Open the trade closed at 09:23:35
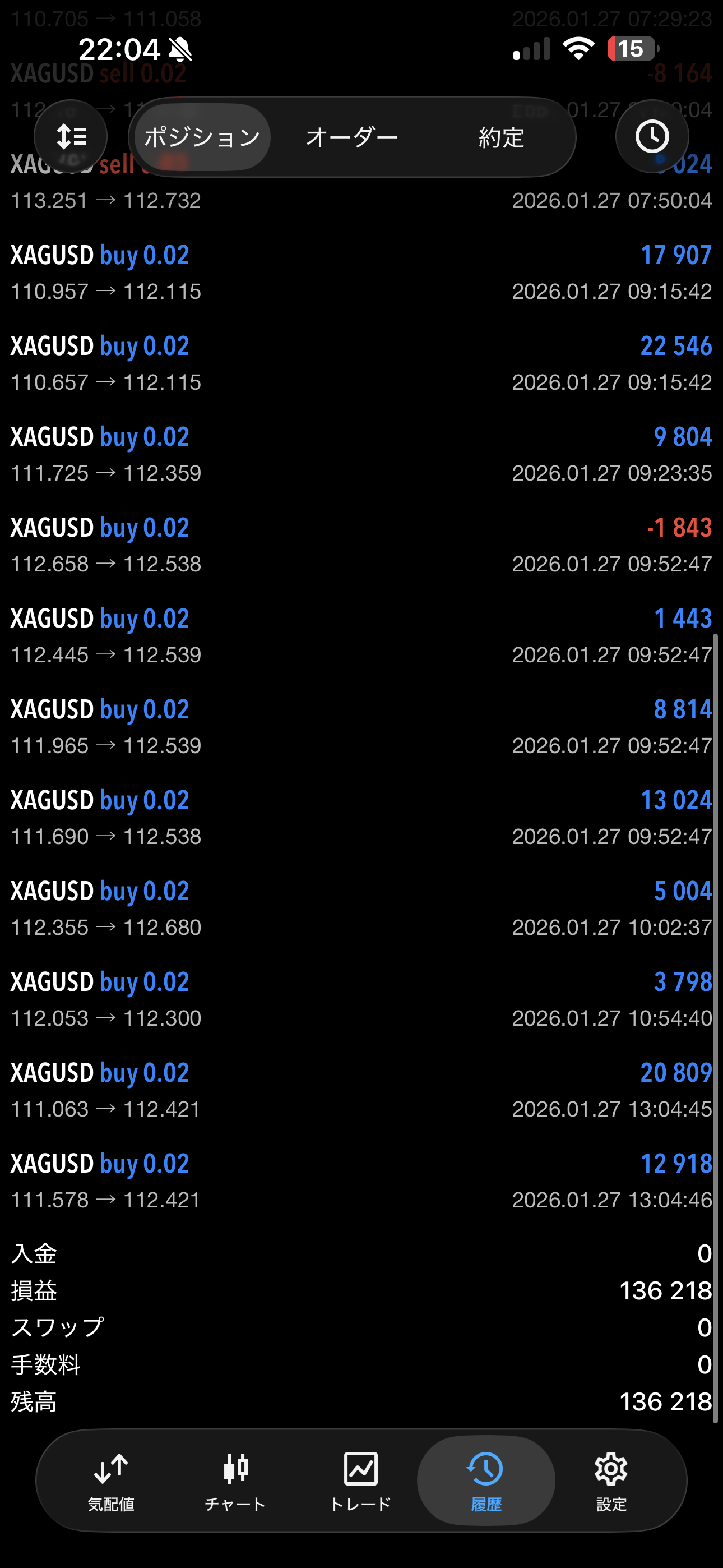Image resolution: width=723 pixels, height=1568 pixels. (361, 454)
